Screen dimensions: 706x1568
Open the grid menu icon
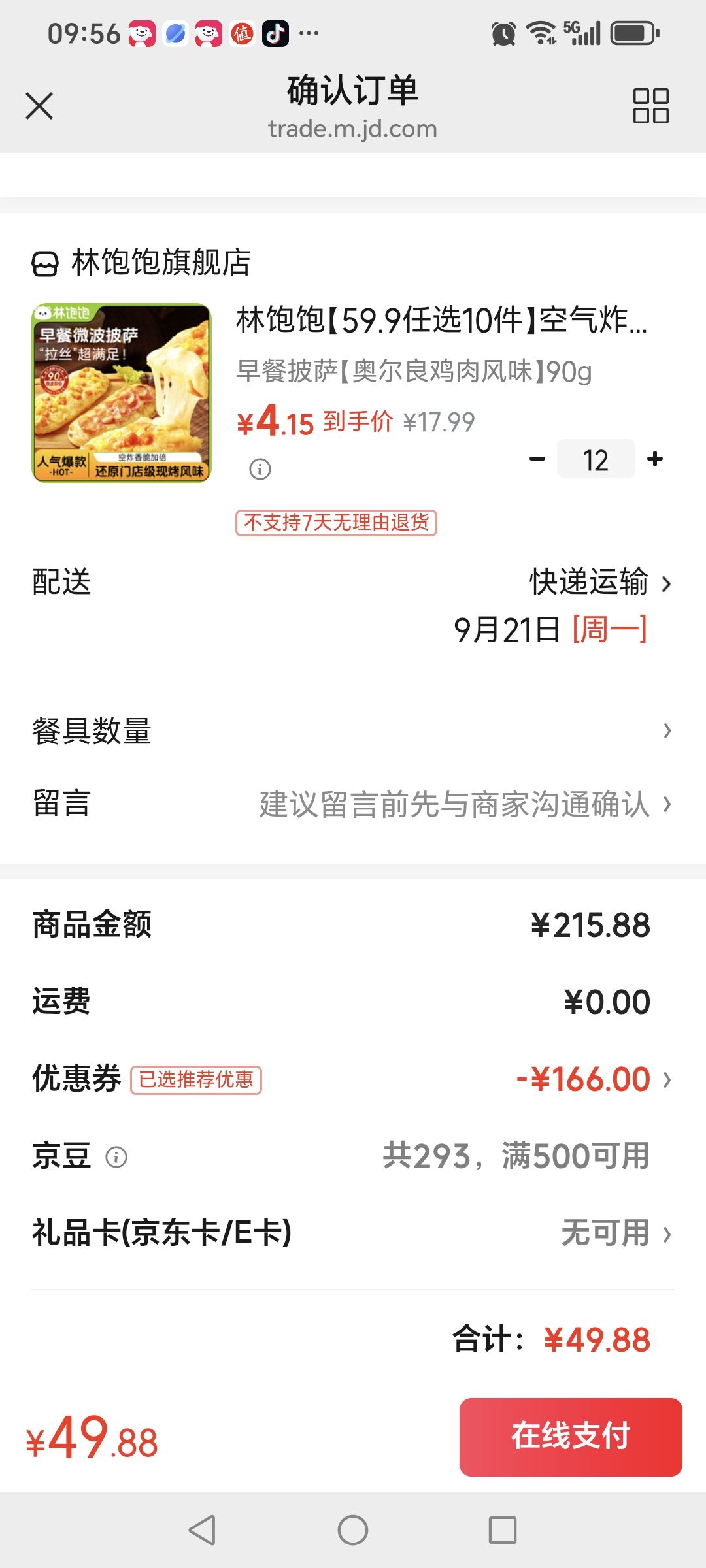pos(650,106)
